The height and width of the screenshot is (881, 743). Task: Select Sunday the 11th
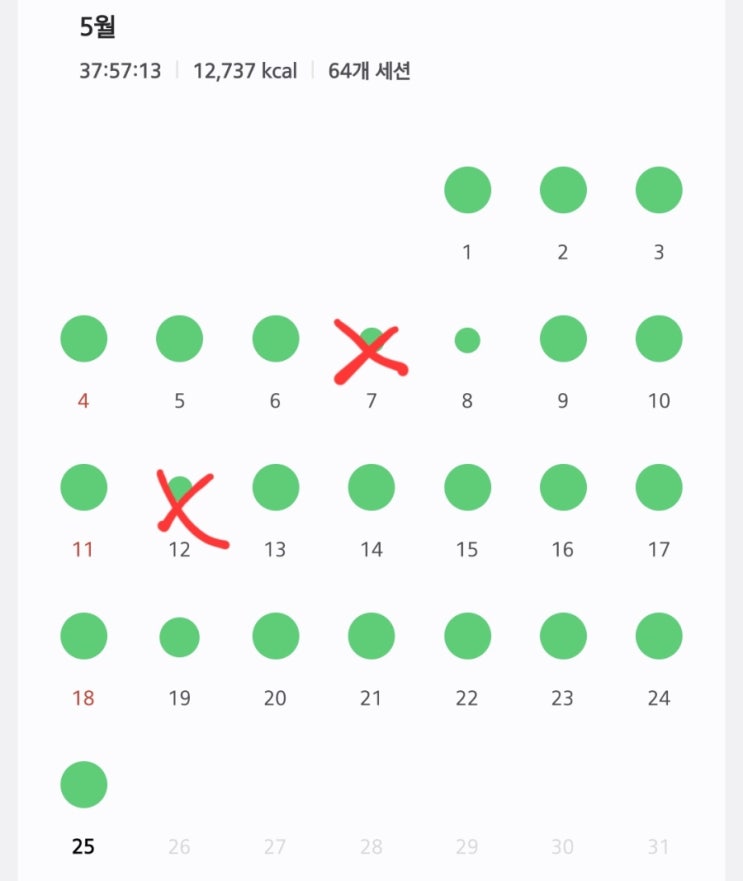tap(84, 487)
